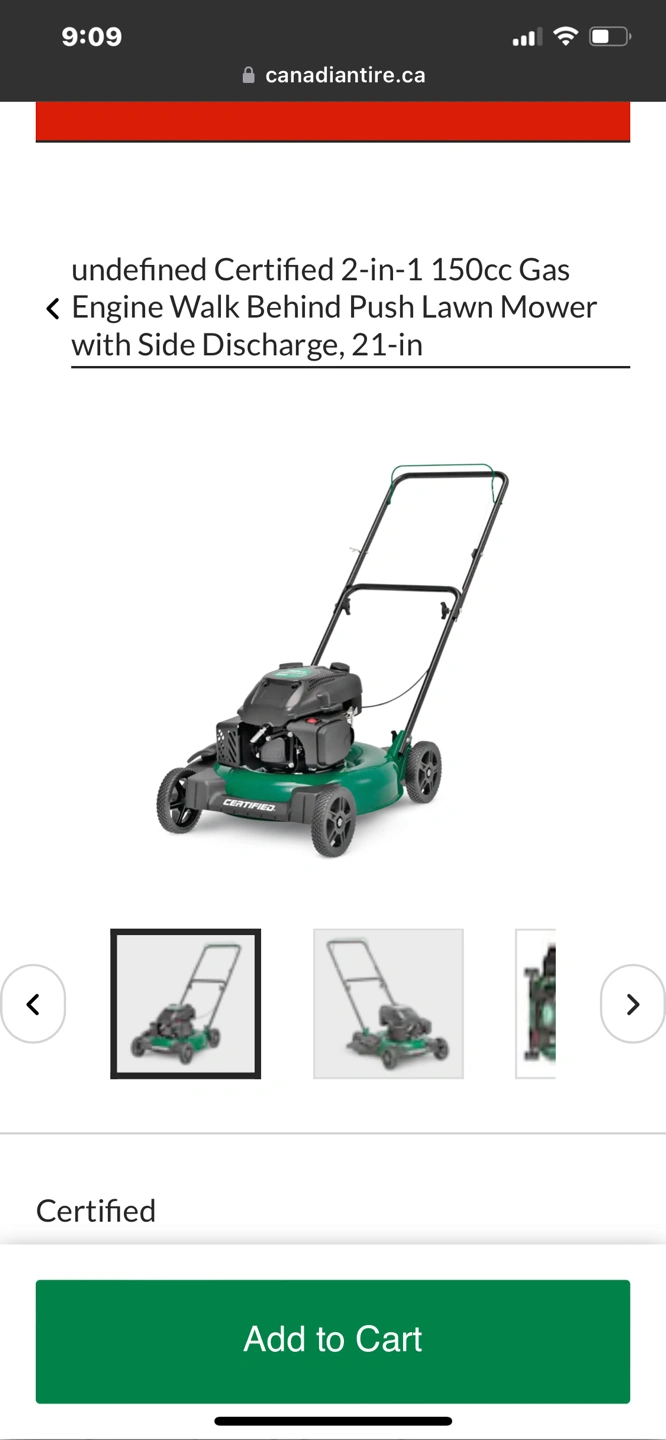Viewport: 666px width, 1440px height.
Task: Show next thumbnails with right arrow
Action: (632, 1004)
